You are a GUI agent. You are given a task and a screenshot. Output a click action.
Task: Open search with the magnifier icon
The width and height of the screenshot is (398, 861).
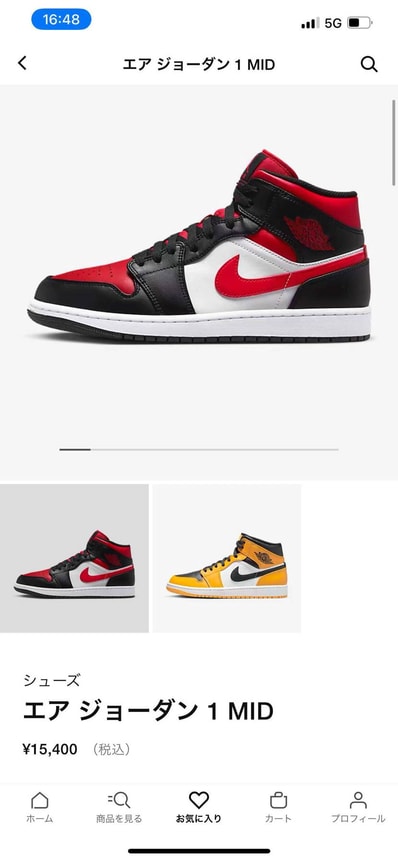[369, 64]
